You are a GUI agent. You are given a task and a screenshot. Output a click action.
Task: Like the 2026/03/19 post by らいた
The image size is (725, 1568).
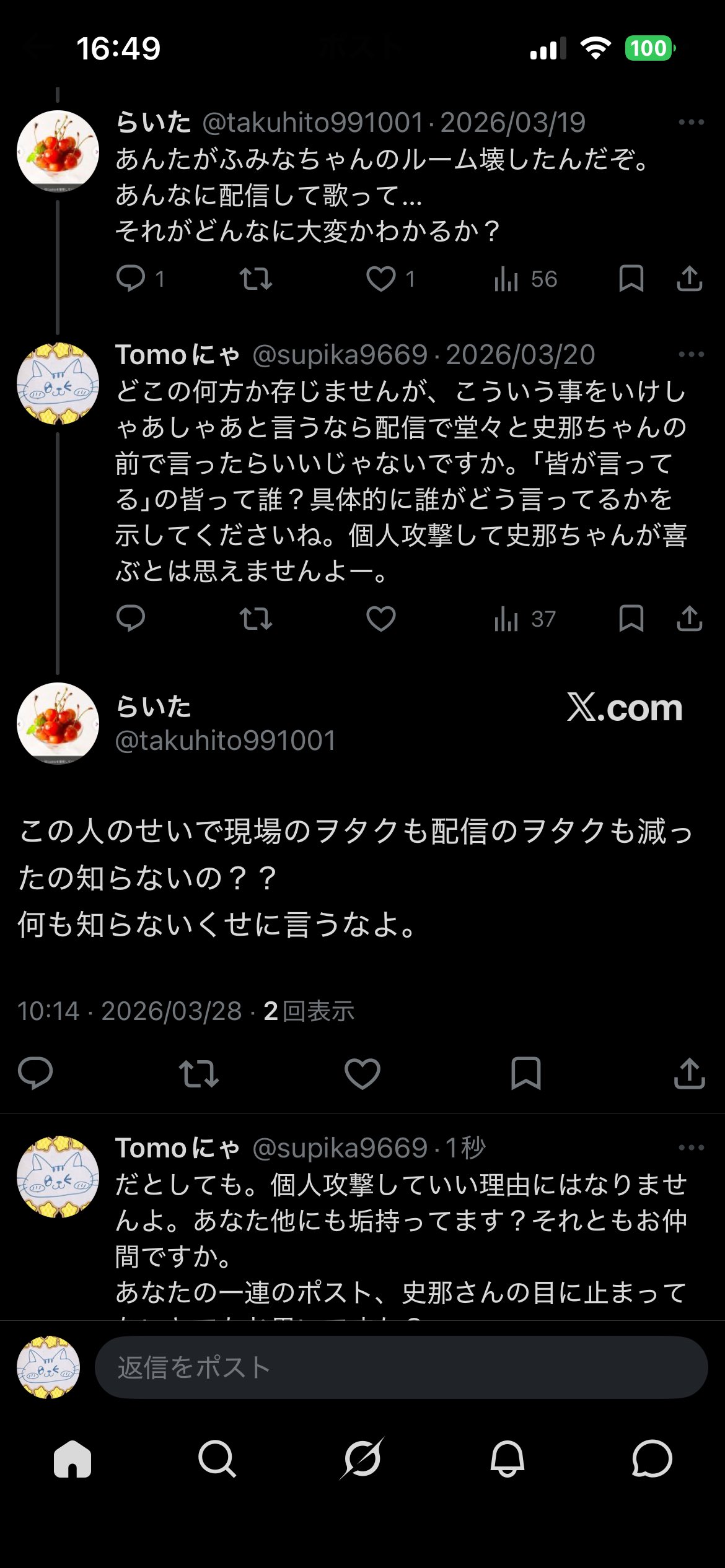pos(381,279)
